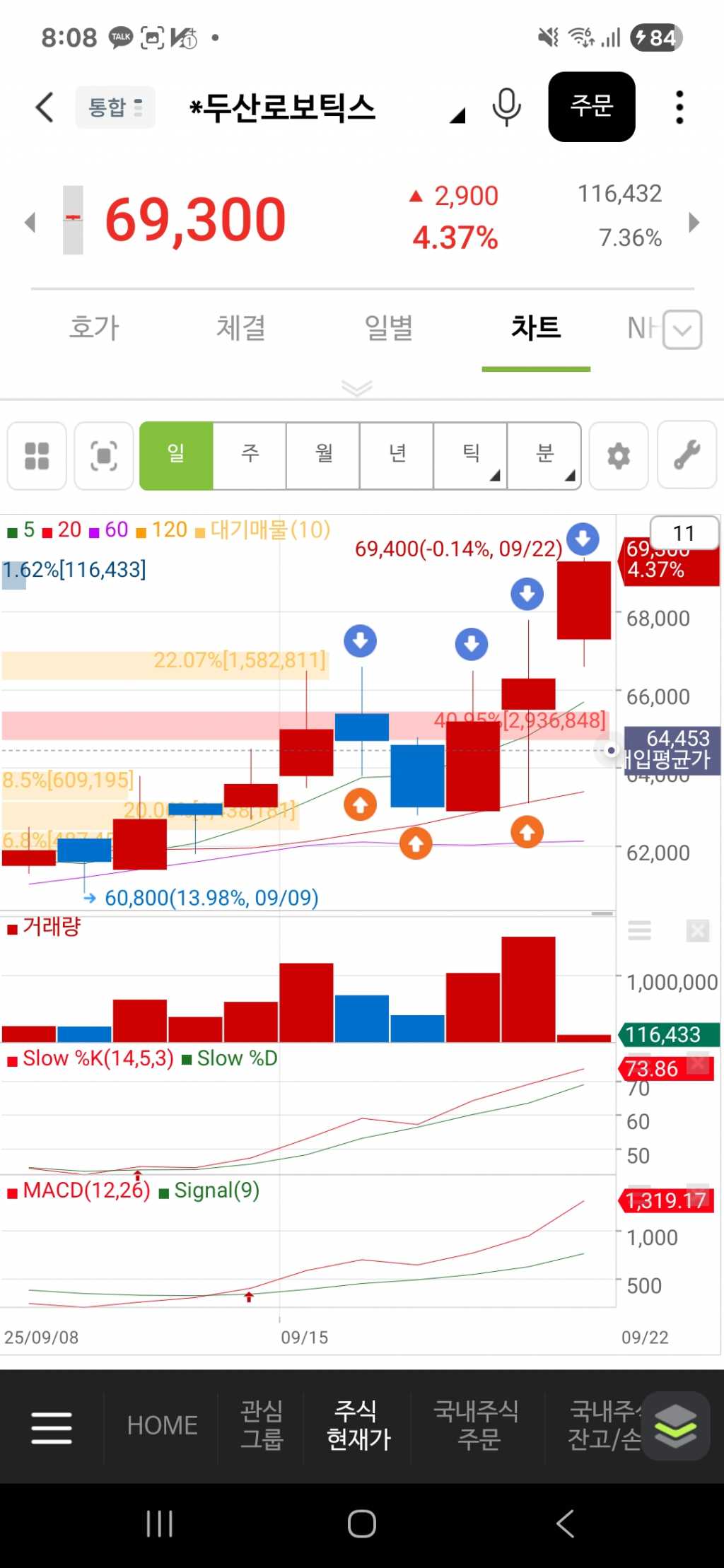Open 국내주식 주문 in bottom bar
724x1568 pixels.
[477, 1425]
